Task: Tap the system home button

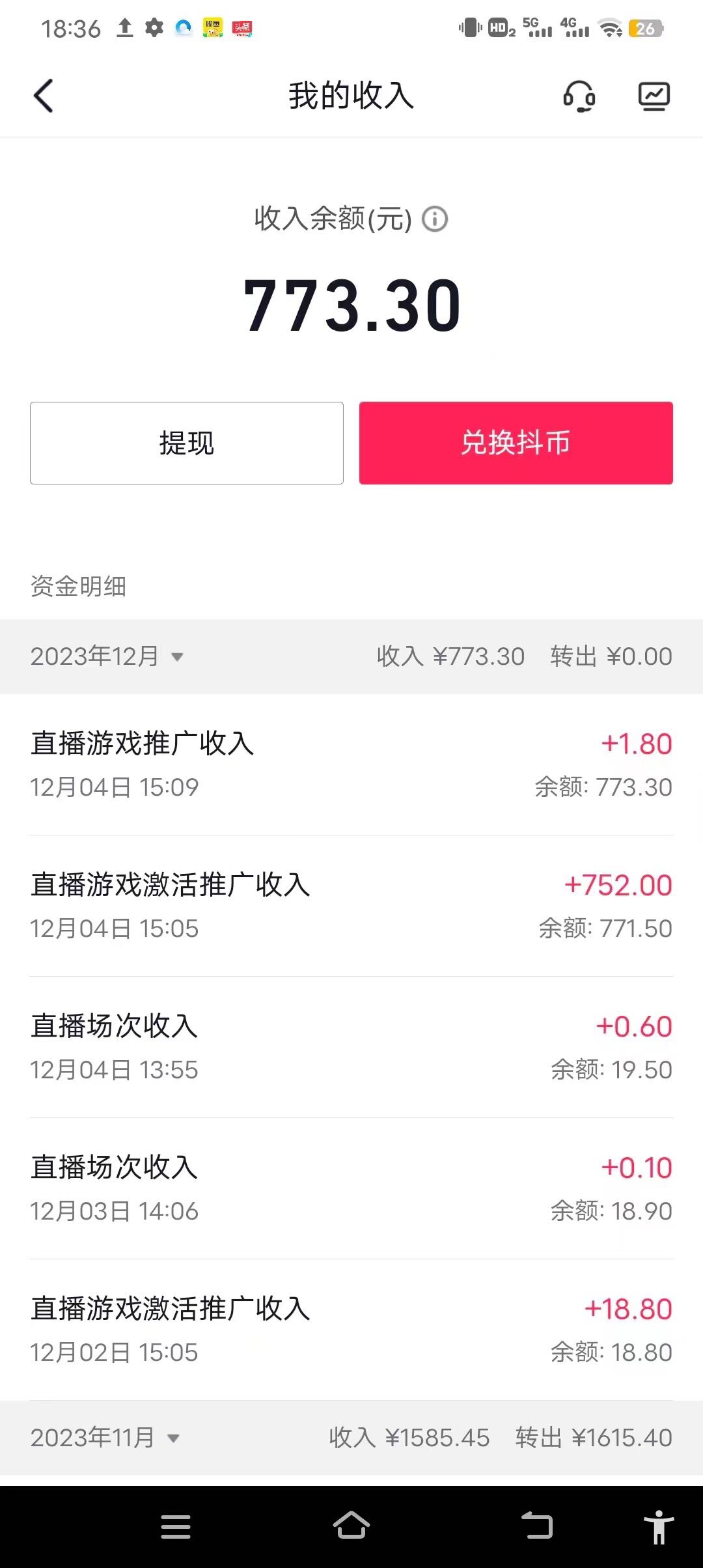Action: tap(351, 1526)
